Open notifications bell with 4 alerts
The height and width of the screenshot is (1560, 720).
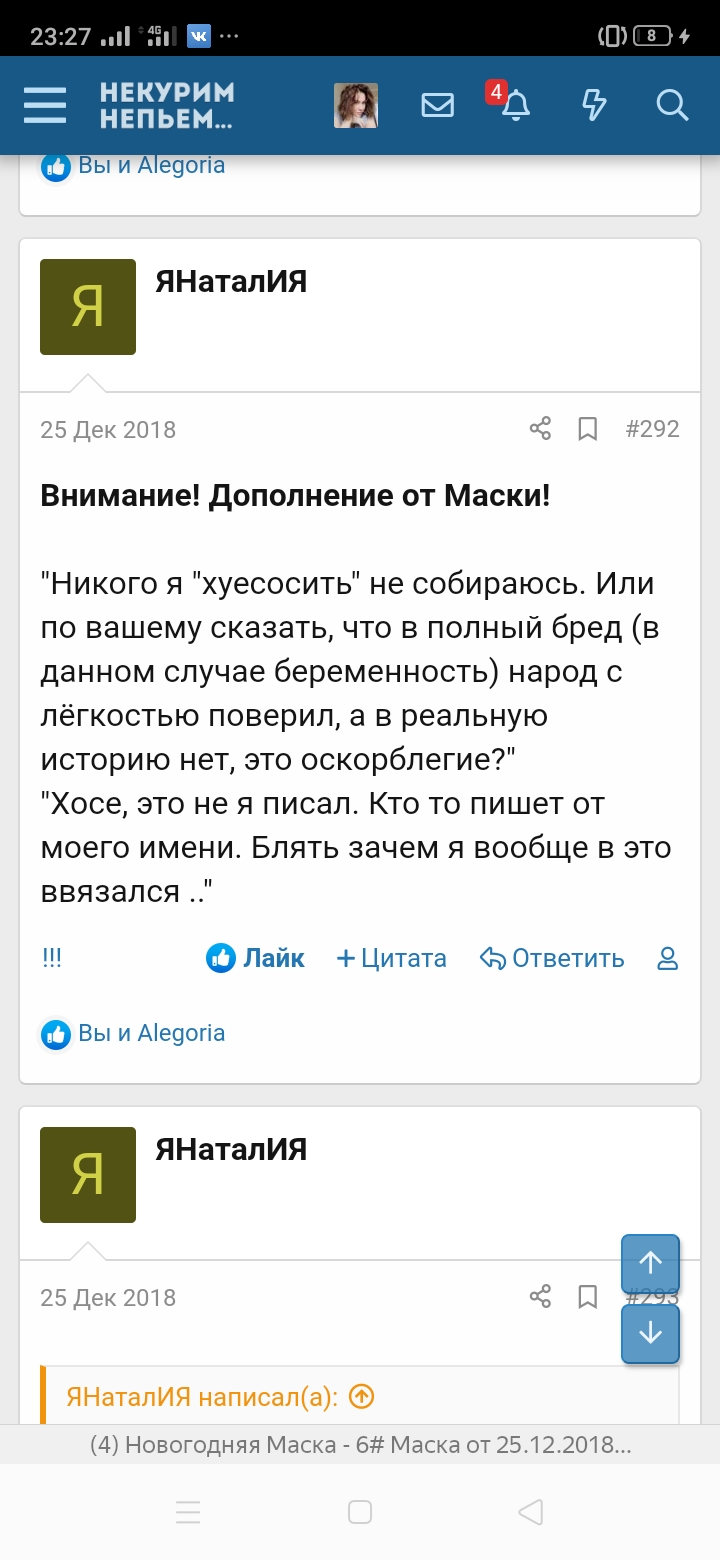[515, 106]
